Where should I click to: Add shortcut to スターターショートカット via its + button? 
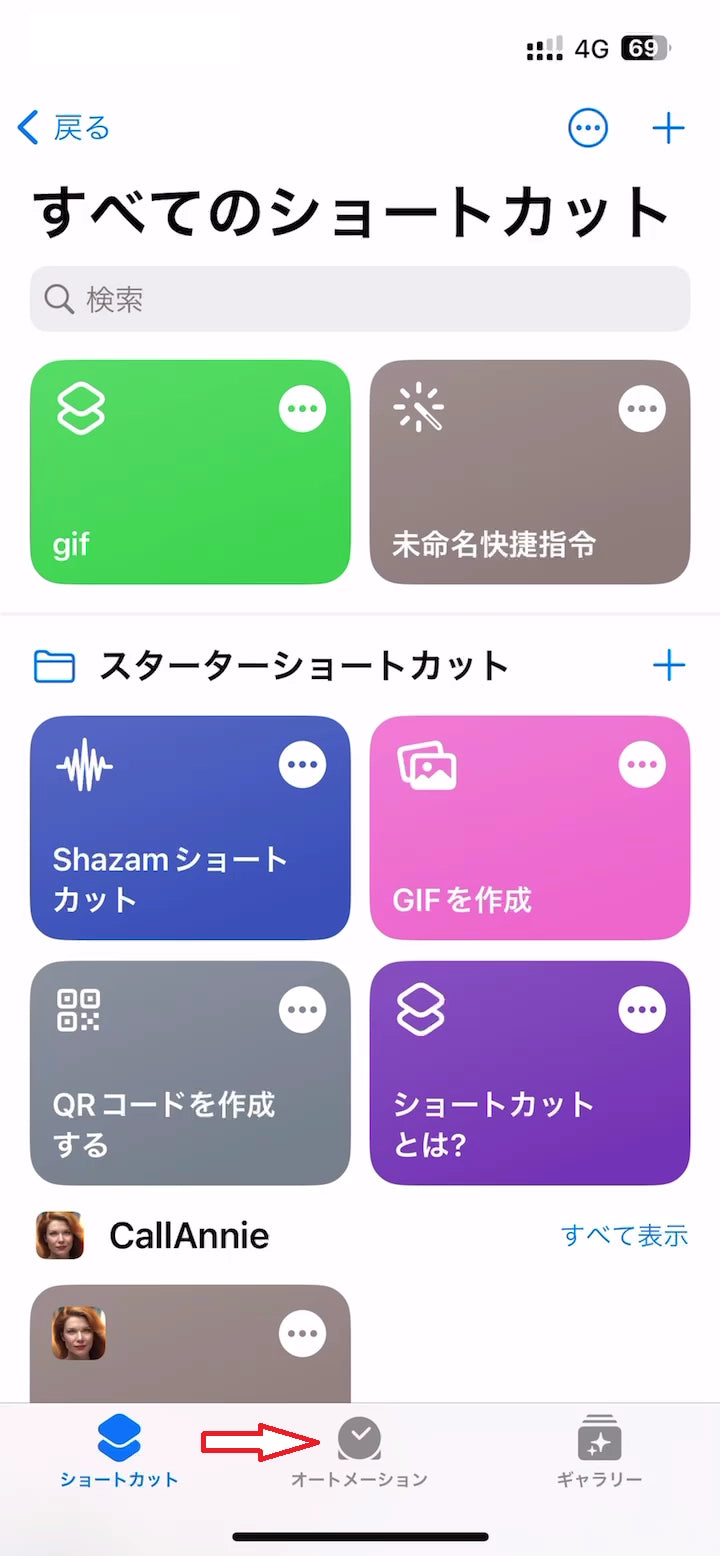(668, 666)
